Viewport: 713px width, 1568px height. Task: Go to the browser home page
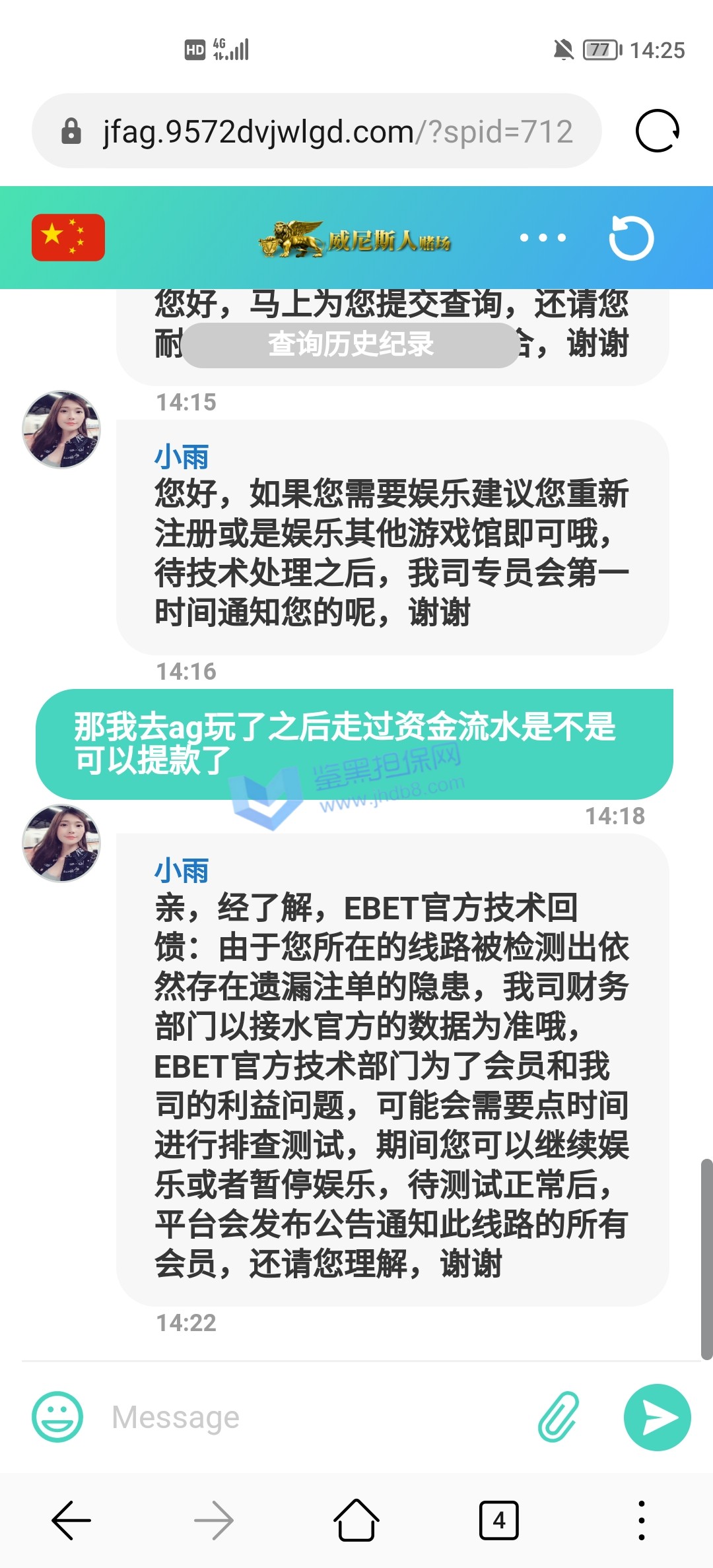(356, 1520)
